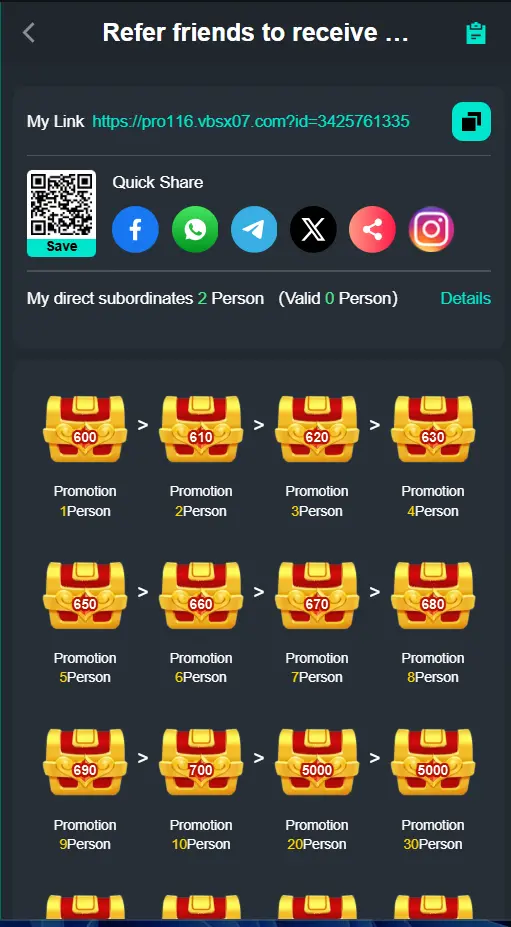Copy my referral link with the copy button

coord(471,122)
